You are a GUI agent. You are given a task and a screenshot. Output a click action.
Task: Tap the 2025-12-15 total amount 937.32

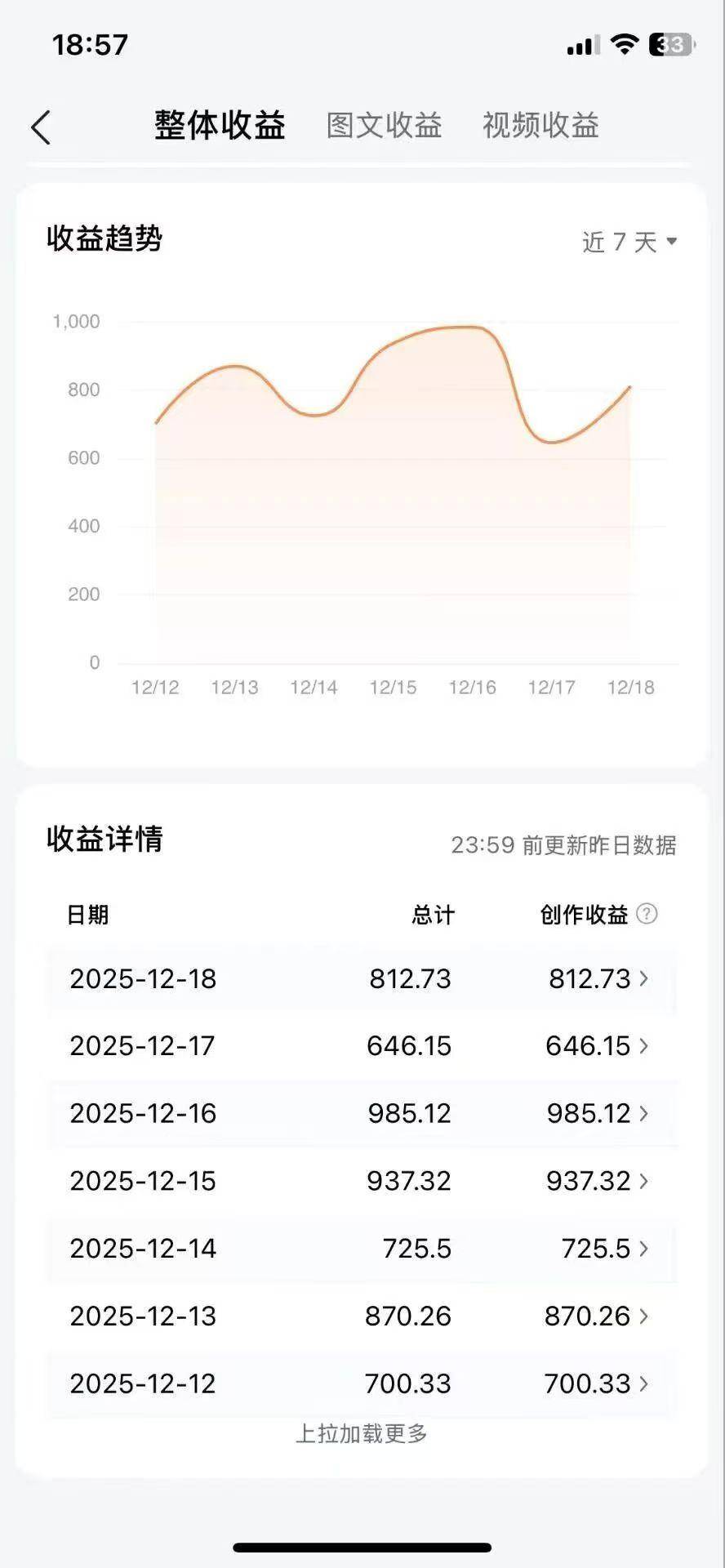[x=408, y=1181]
